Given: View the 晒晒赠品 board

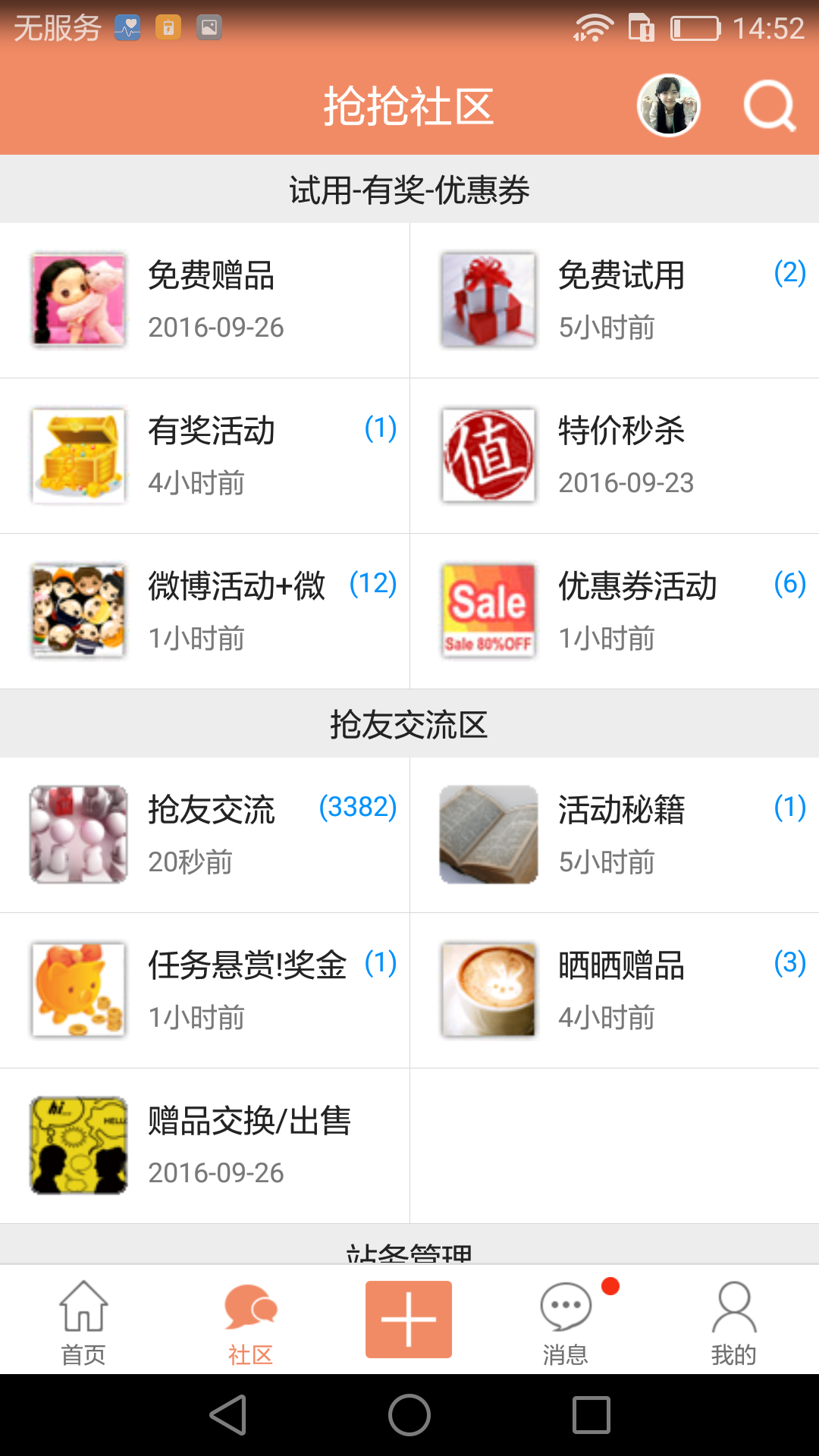Looking at the screenshot, I should point(614,990).
